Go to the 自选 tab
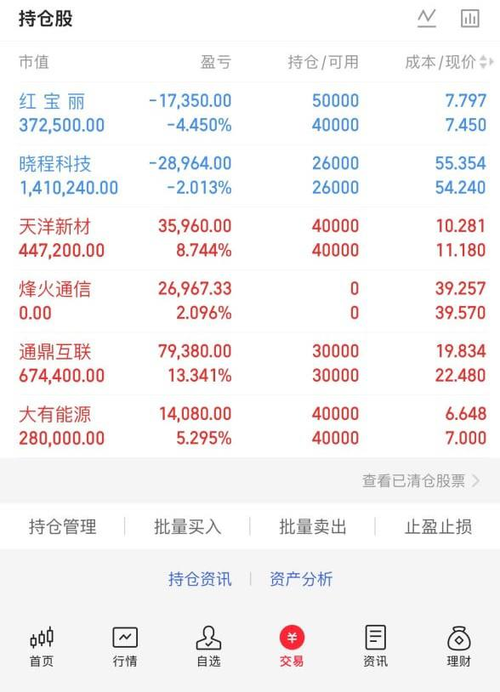500x692 pixels. pos(208,647)
